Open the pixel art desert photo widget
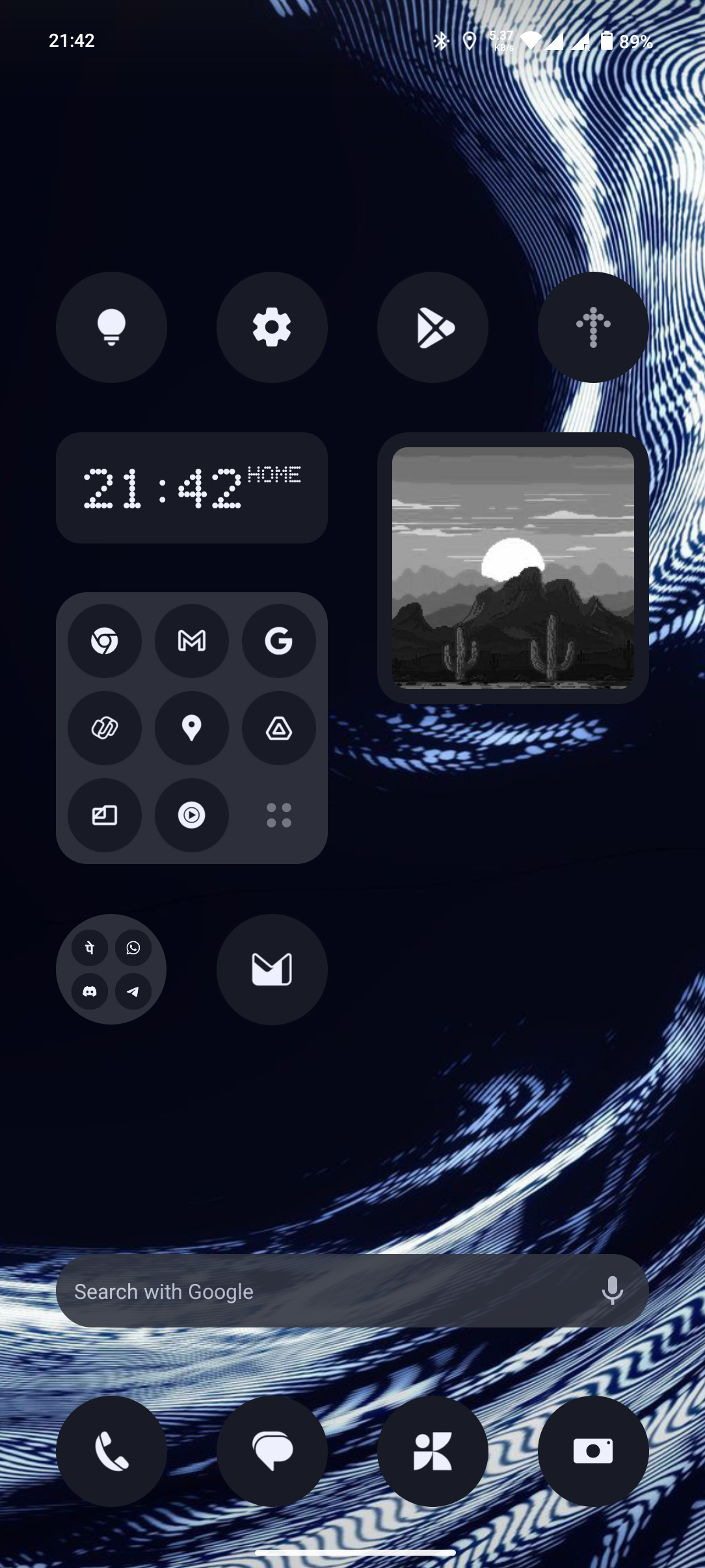 512,568
